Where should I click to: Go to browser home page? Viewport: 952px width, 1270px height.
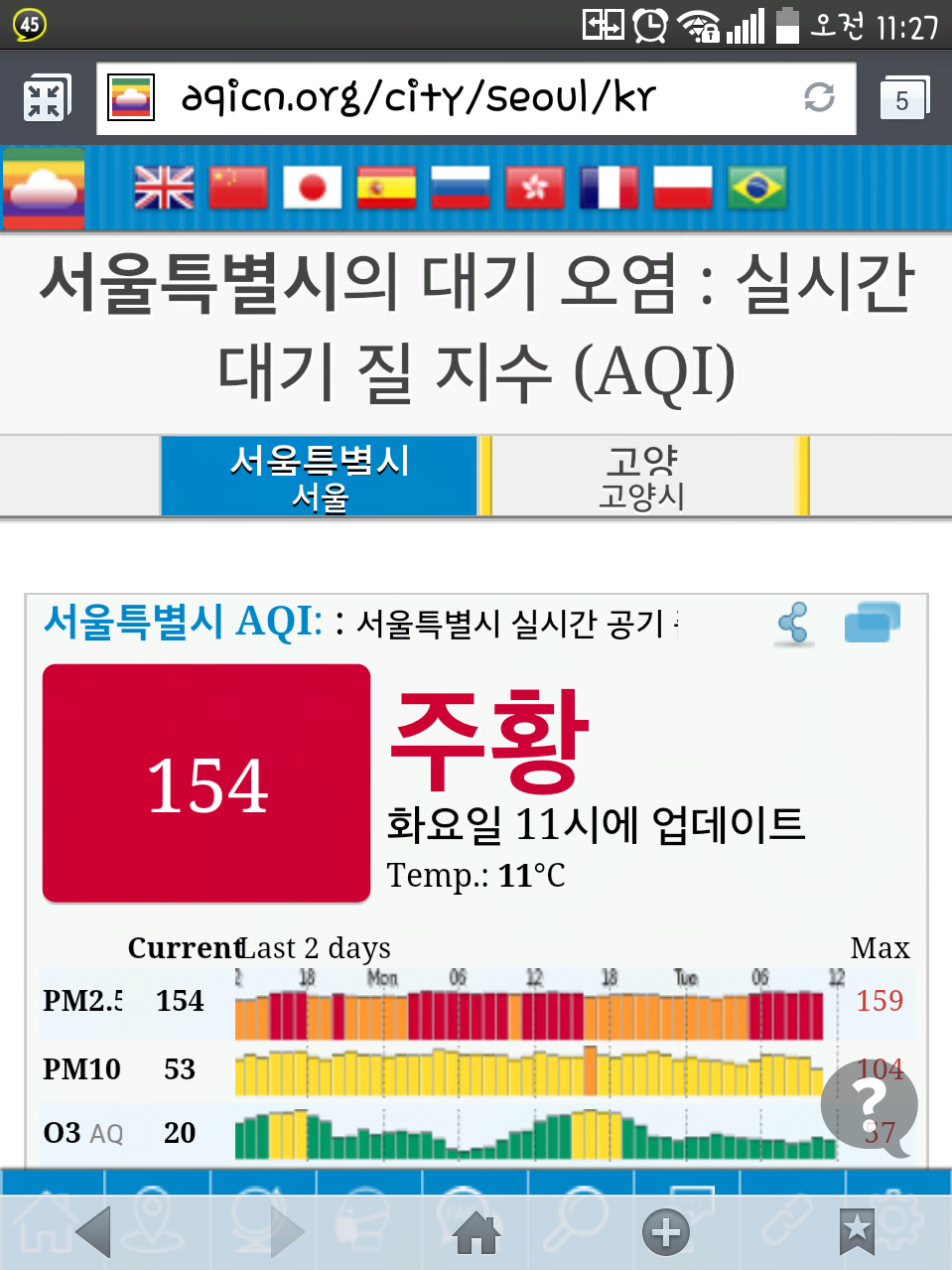tap(476, 1233)
